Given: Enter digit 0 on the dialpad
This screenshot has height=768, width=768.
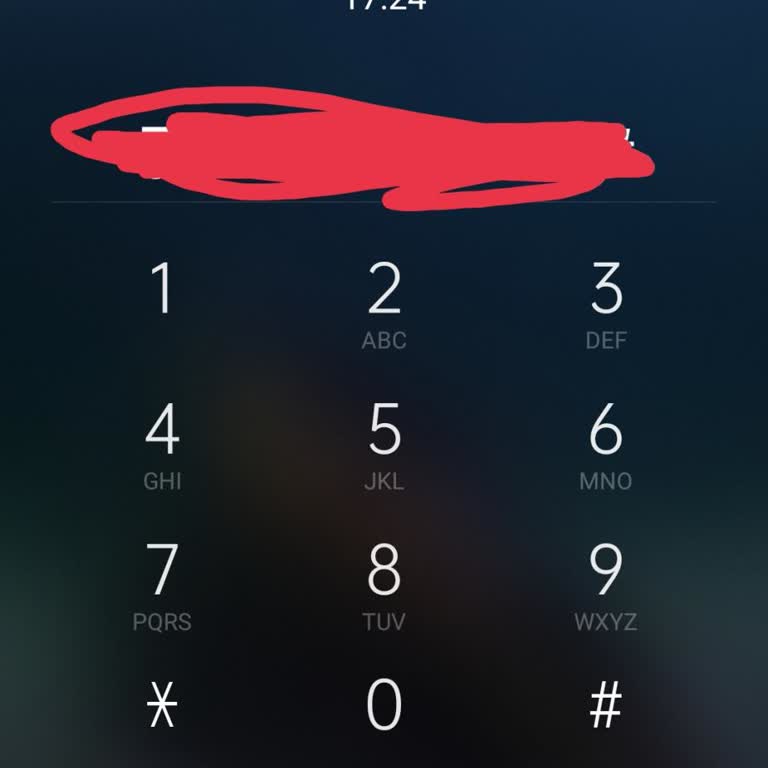Looking at the screenshot, I should [x=384, y=704].
